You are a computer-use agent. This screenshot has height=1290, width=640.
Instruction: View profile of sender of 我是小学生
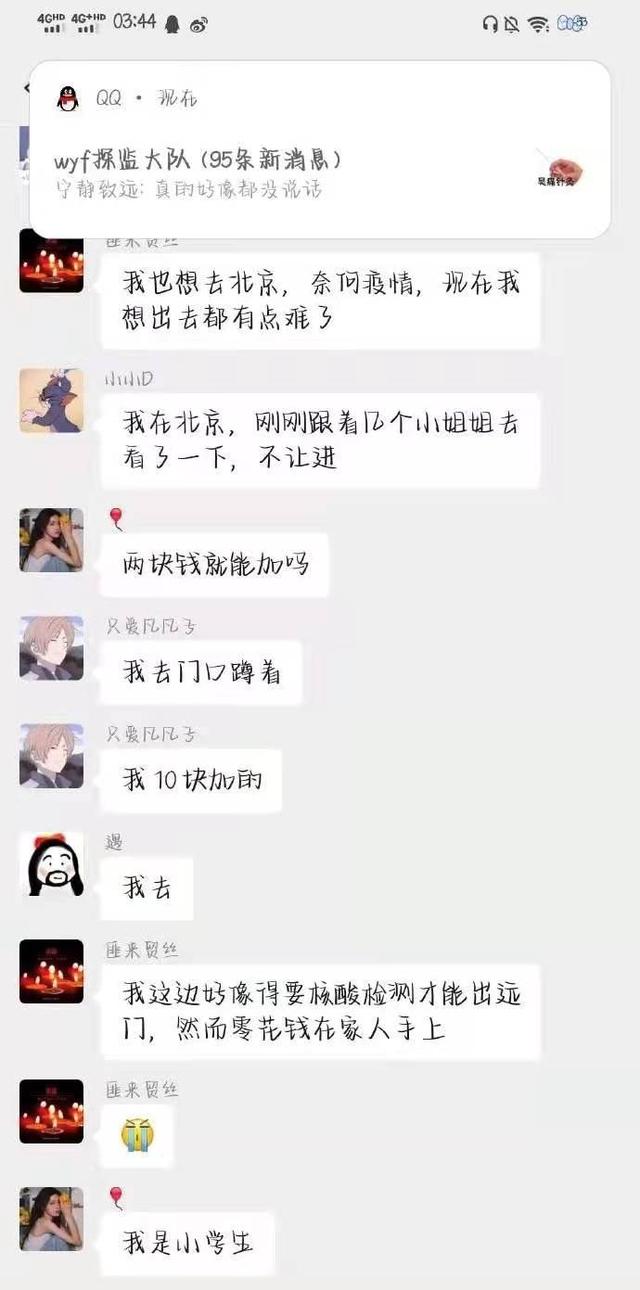(x=51, y=1218)
